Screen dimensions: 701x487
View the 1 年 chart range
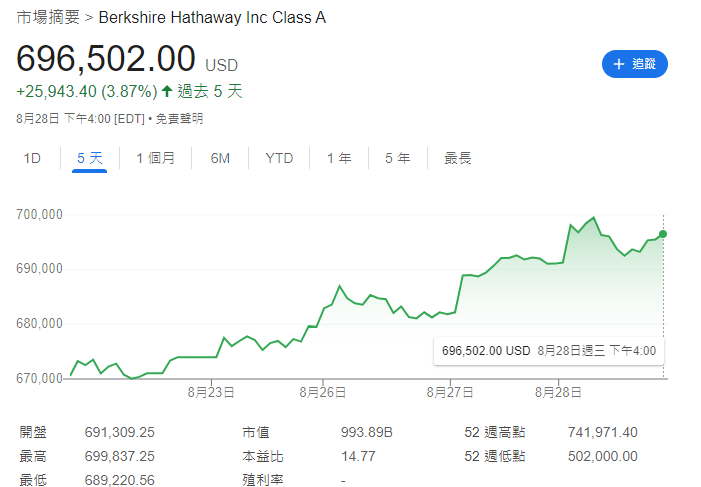[x=339, y=158]
